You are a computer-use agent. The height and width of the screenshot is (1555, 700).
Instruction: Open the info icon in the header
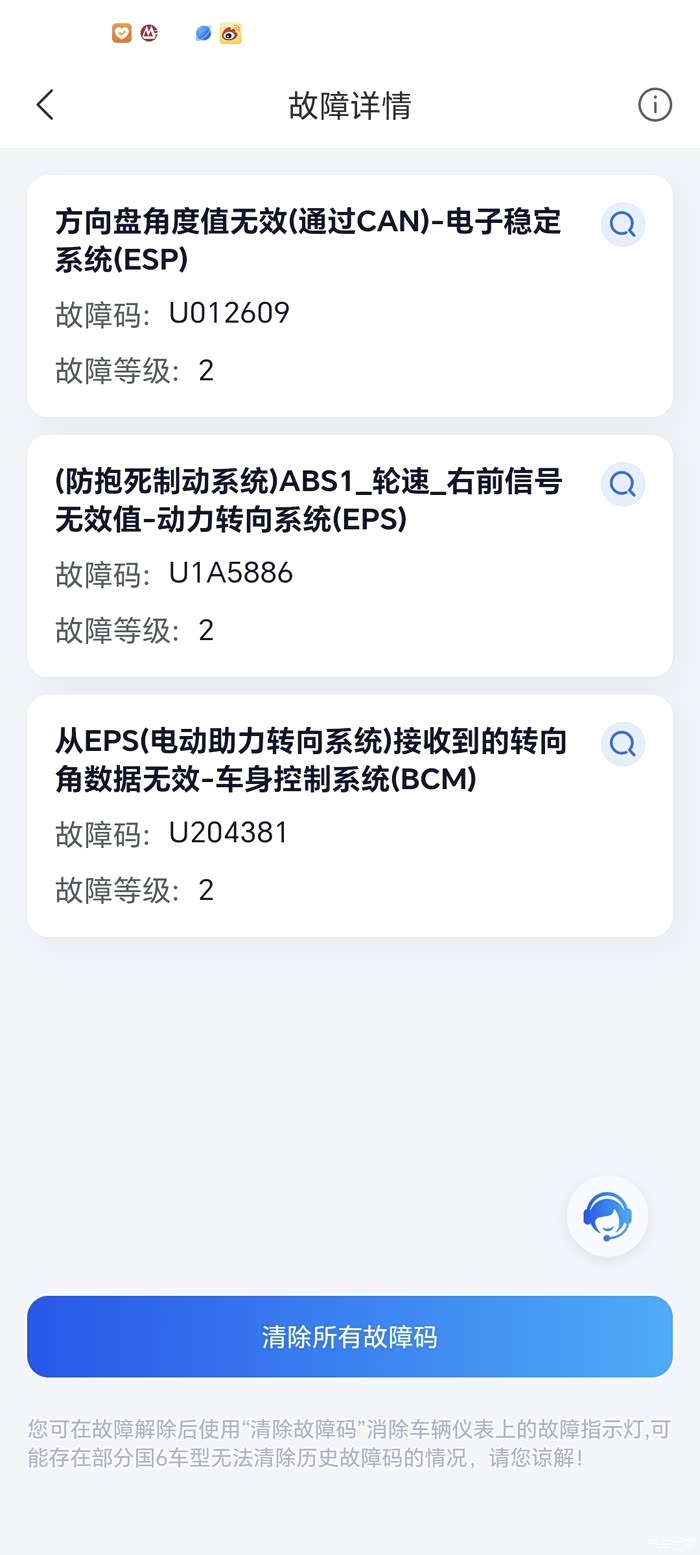[655, 105]
